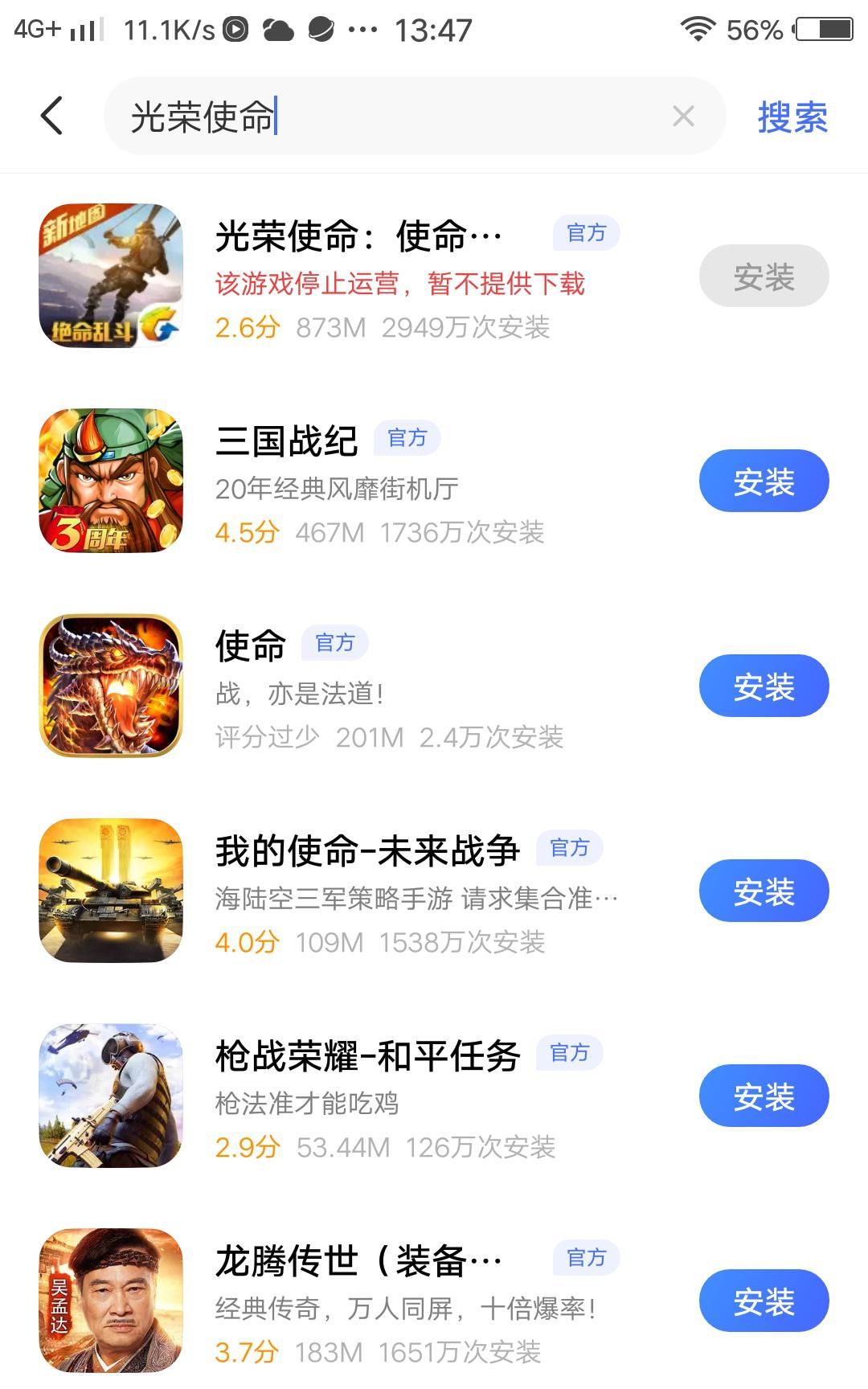Tap the 官方 badge beside 枪战荣耀-和平任务
This screenshot has width=868, height=1389.
click(x=570, y=1052)
